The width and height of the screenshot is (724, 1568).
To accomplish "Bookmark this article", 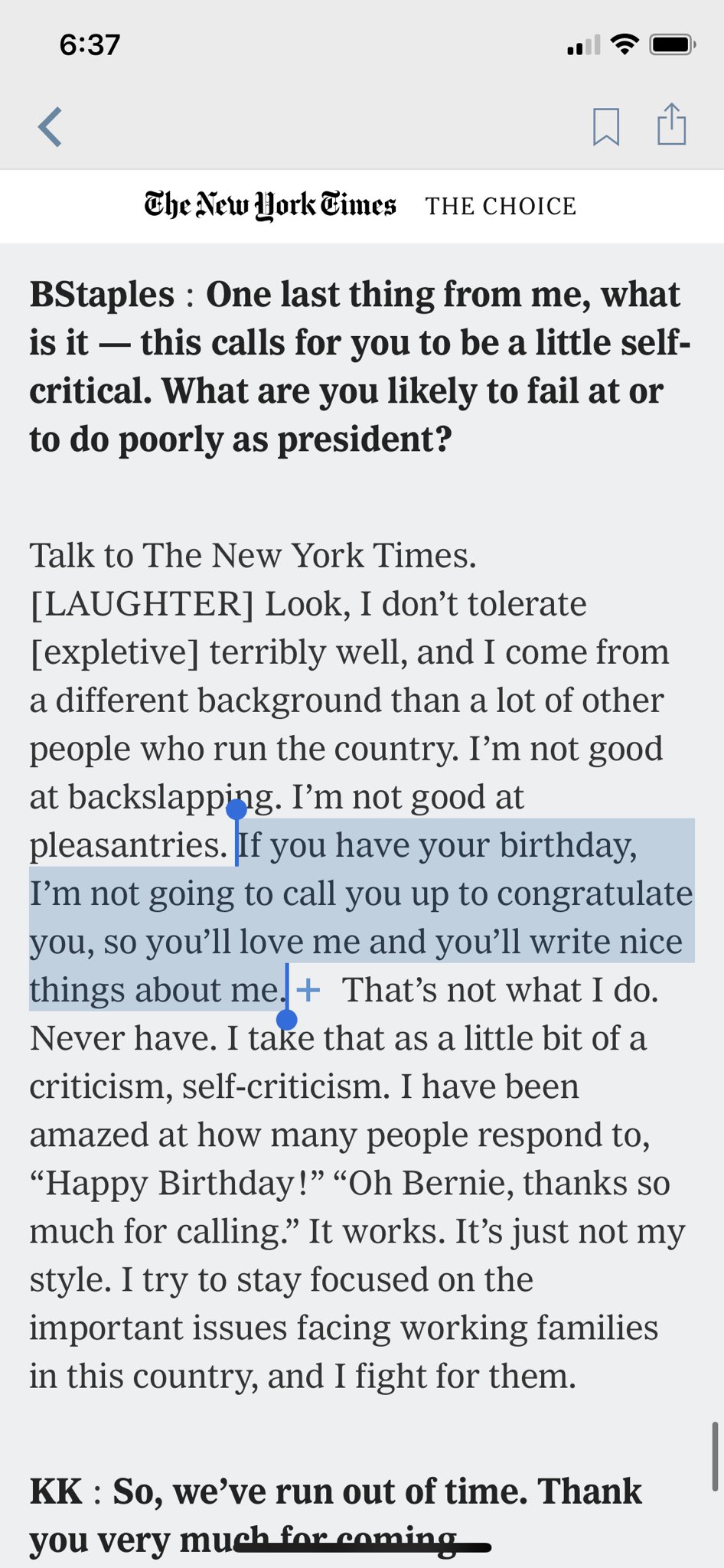I will (605, 127).
